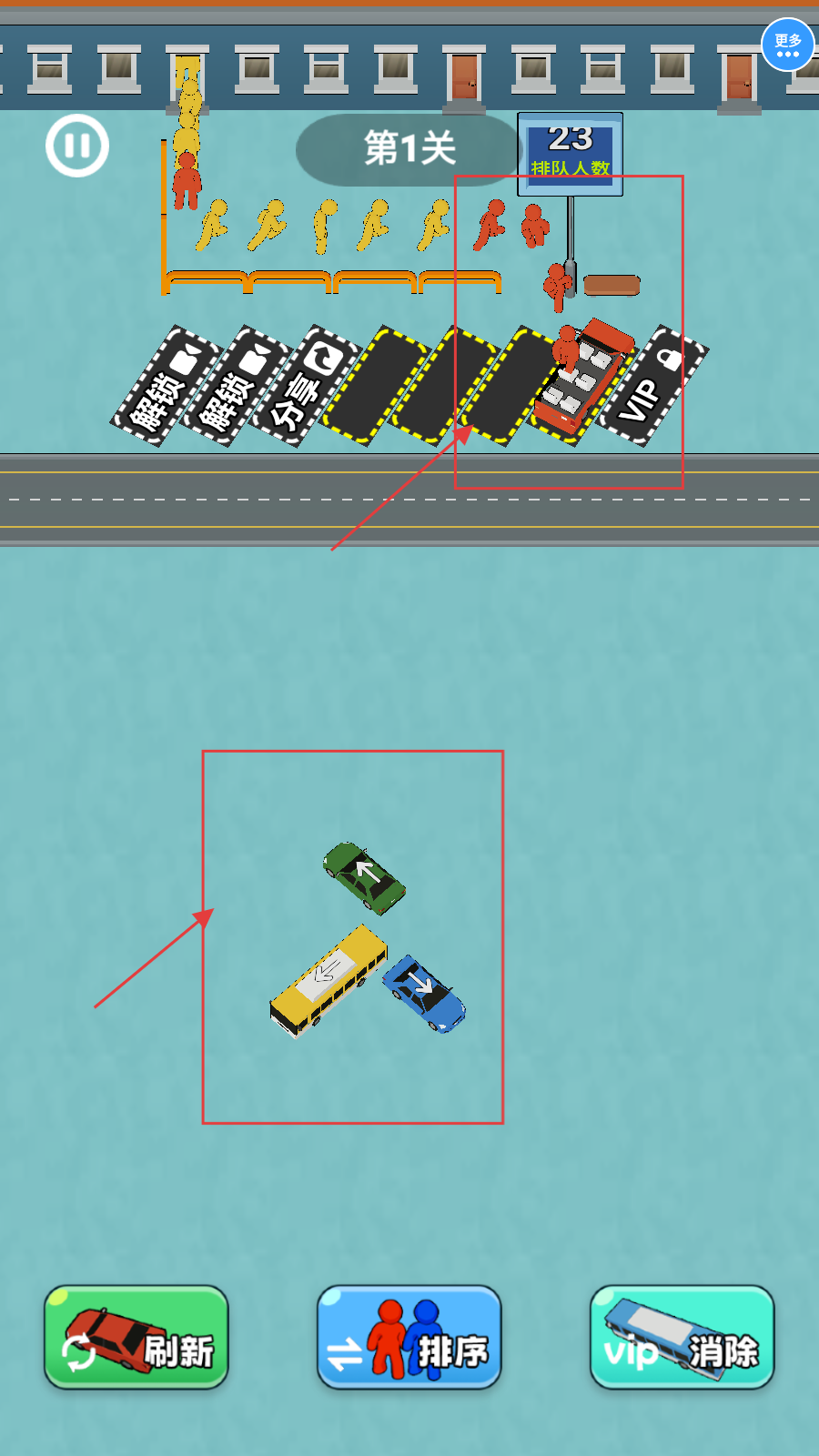Tap the blue car

tap(423, 994)
